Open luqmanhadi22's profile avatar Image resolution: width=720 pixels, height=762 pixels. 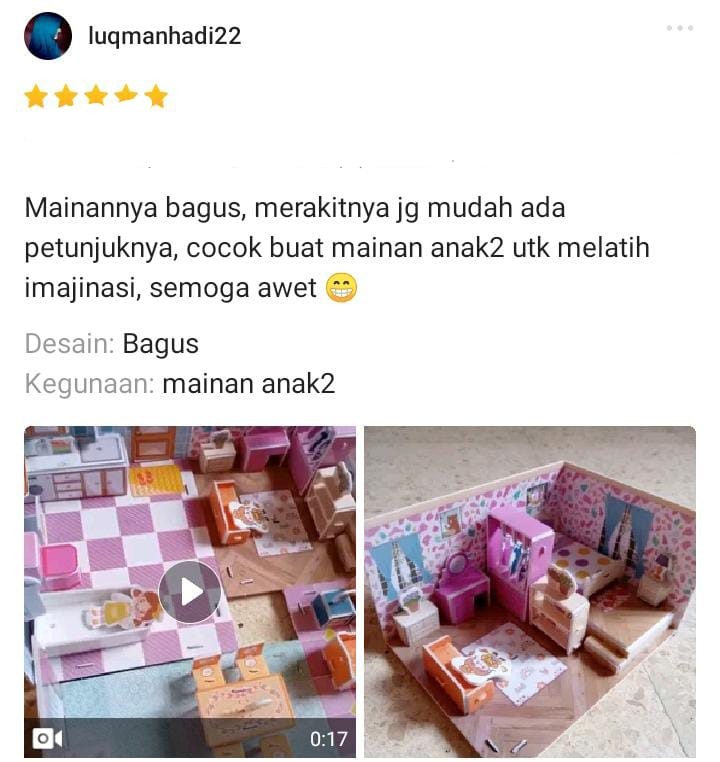[48, 36]
